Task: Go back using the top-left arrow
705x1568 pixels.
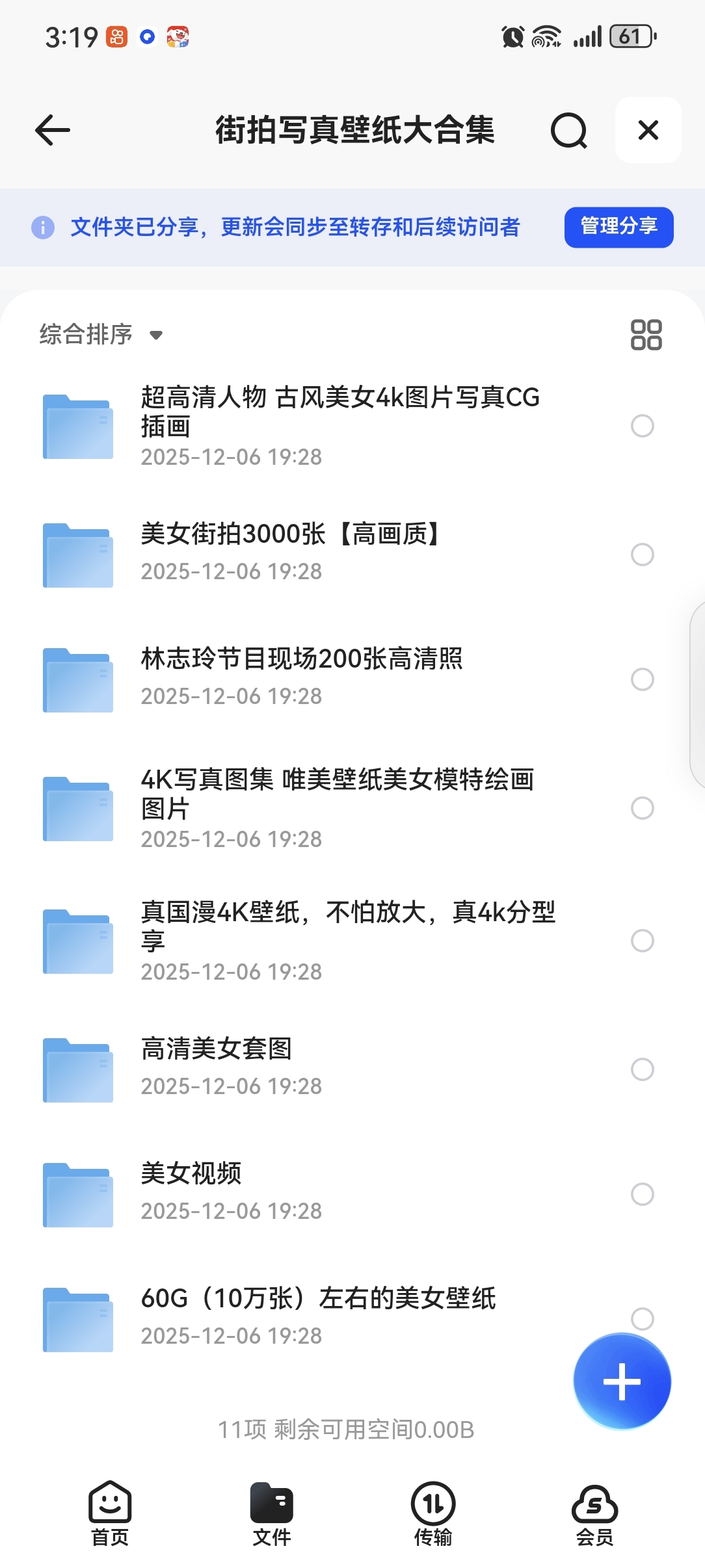Action: (53, 130)
